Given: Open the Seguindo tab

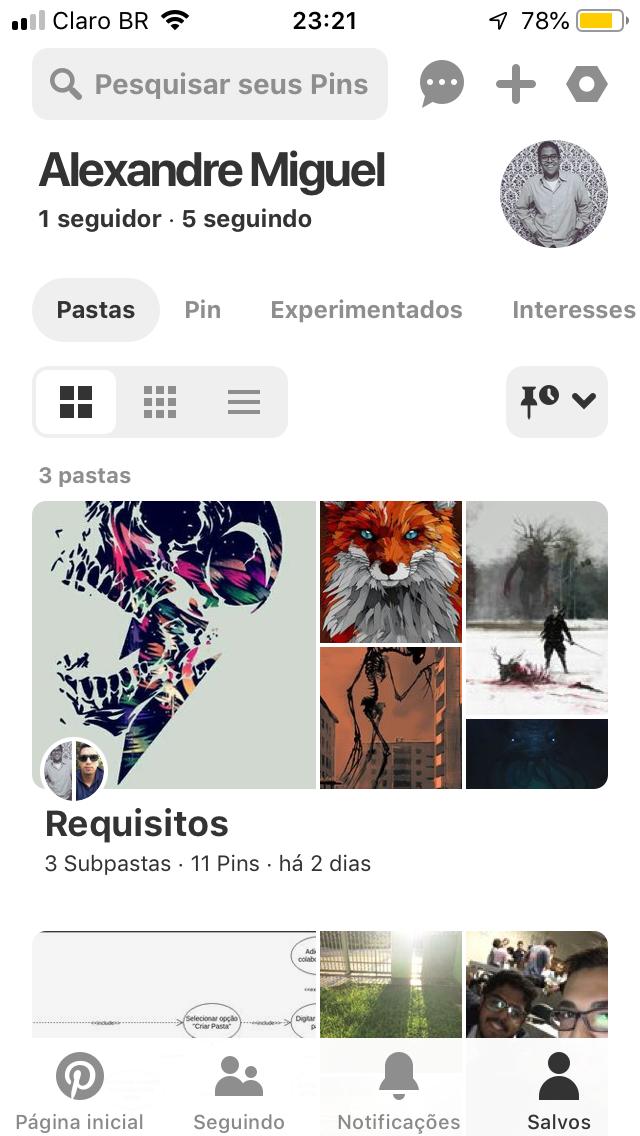Looking at the screenshot, I should tap(239, 1091).
